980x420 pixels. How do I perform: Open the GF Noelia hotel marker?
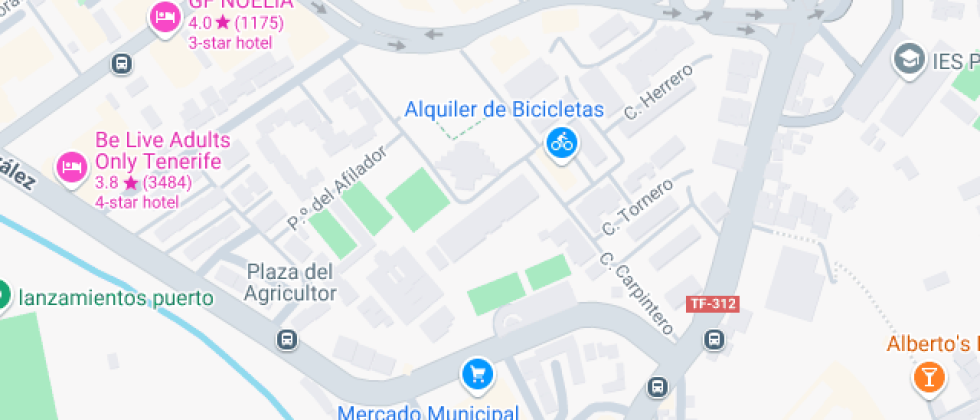164,18
